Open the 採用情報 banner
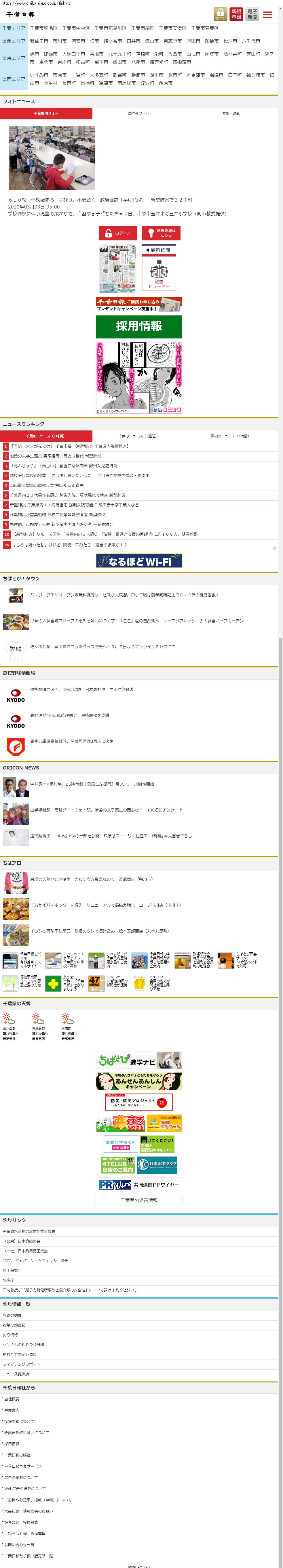Screen dimensions: 283x1568 (x=139, y=326)
